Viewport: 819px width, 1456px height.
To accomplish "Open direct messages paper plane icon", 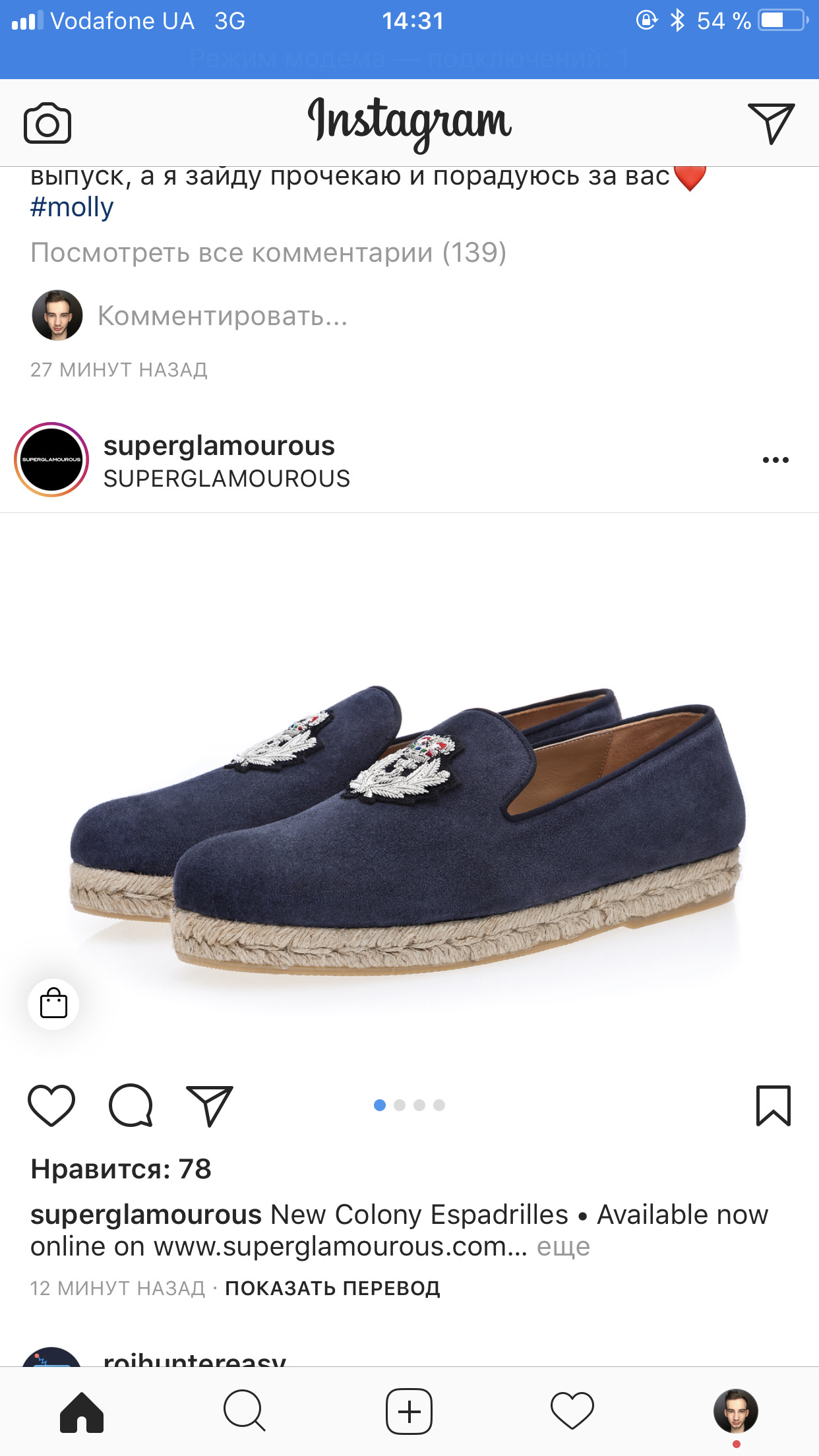I will click(770, 123).
